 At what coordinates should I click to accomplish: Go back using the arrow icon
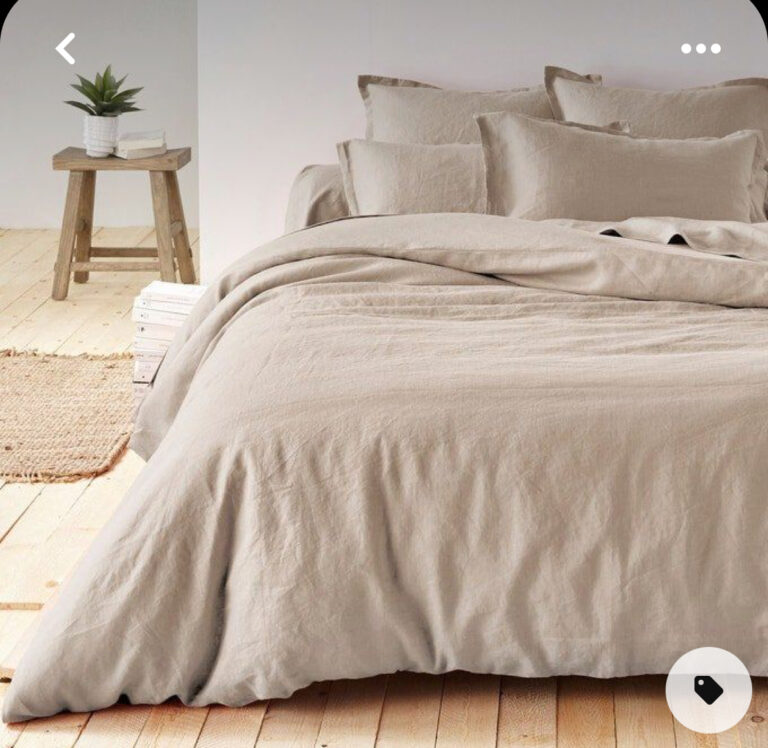[66, 48]
